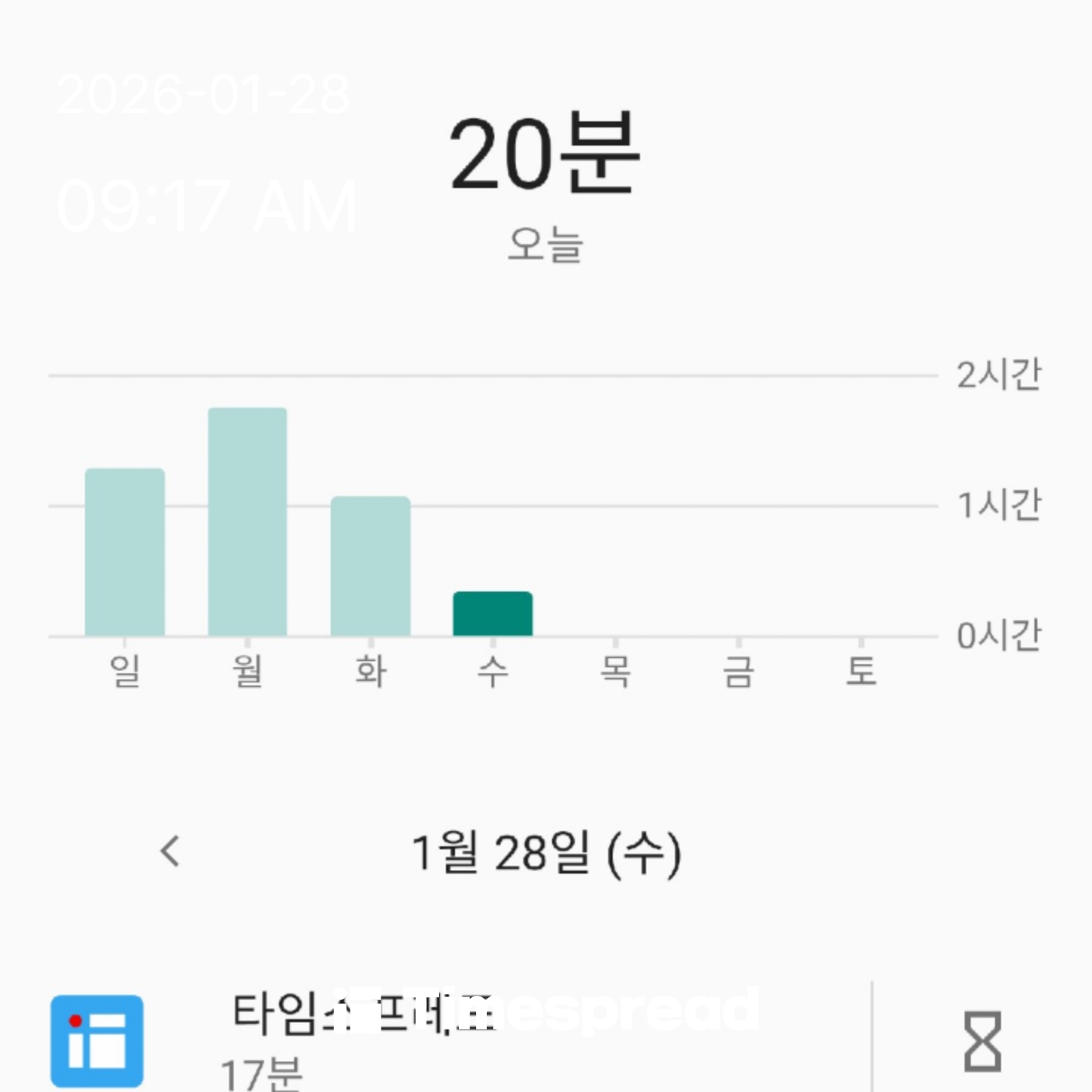Go to the previous day with the left chevron
1092x1092 pixels.
[x=171, y=851]
